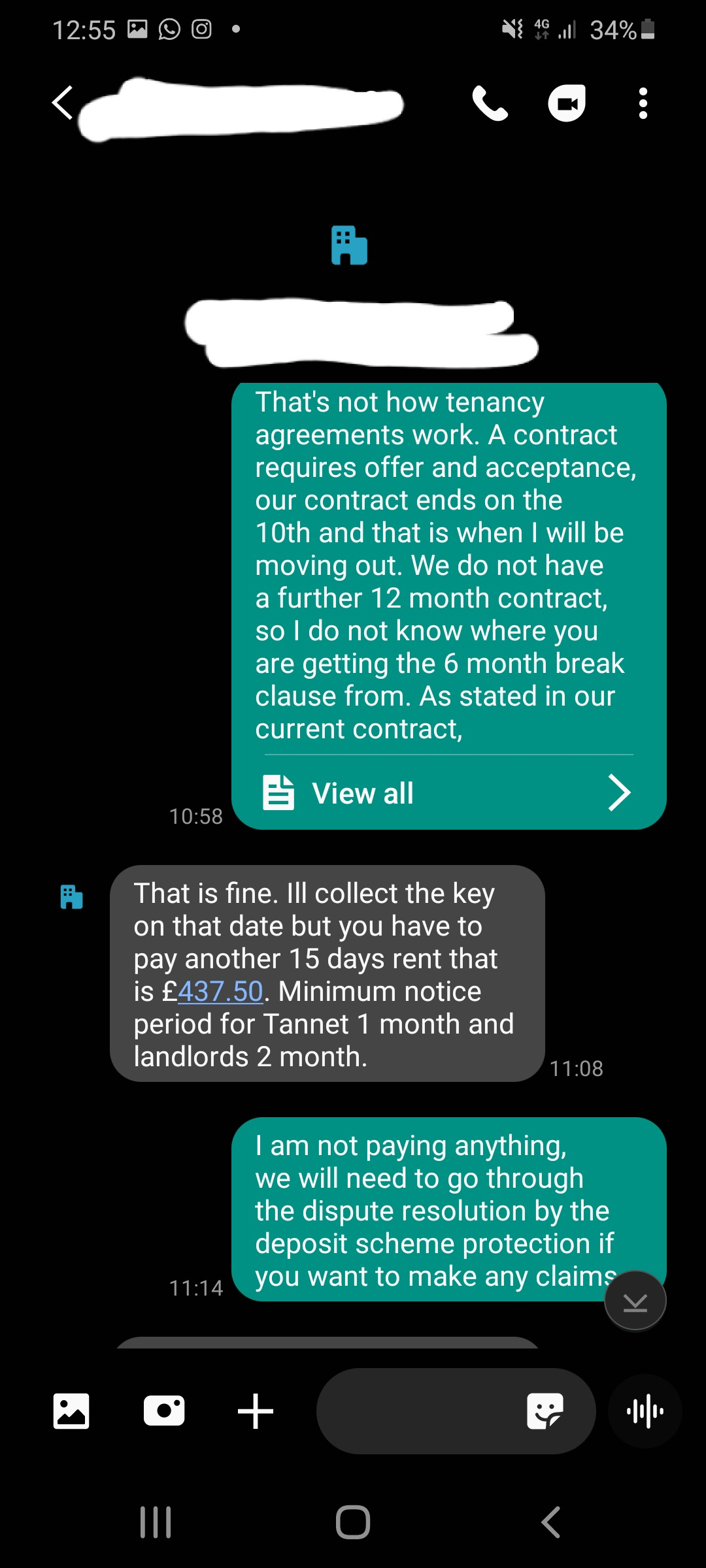
Task: Jump to the latest message
Action: click(635, 1301)
